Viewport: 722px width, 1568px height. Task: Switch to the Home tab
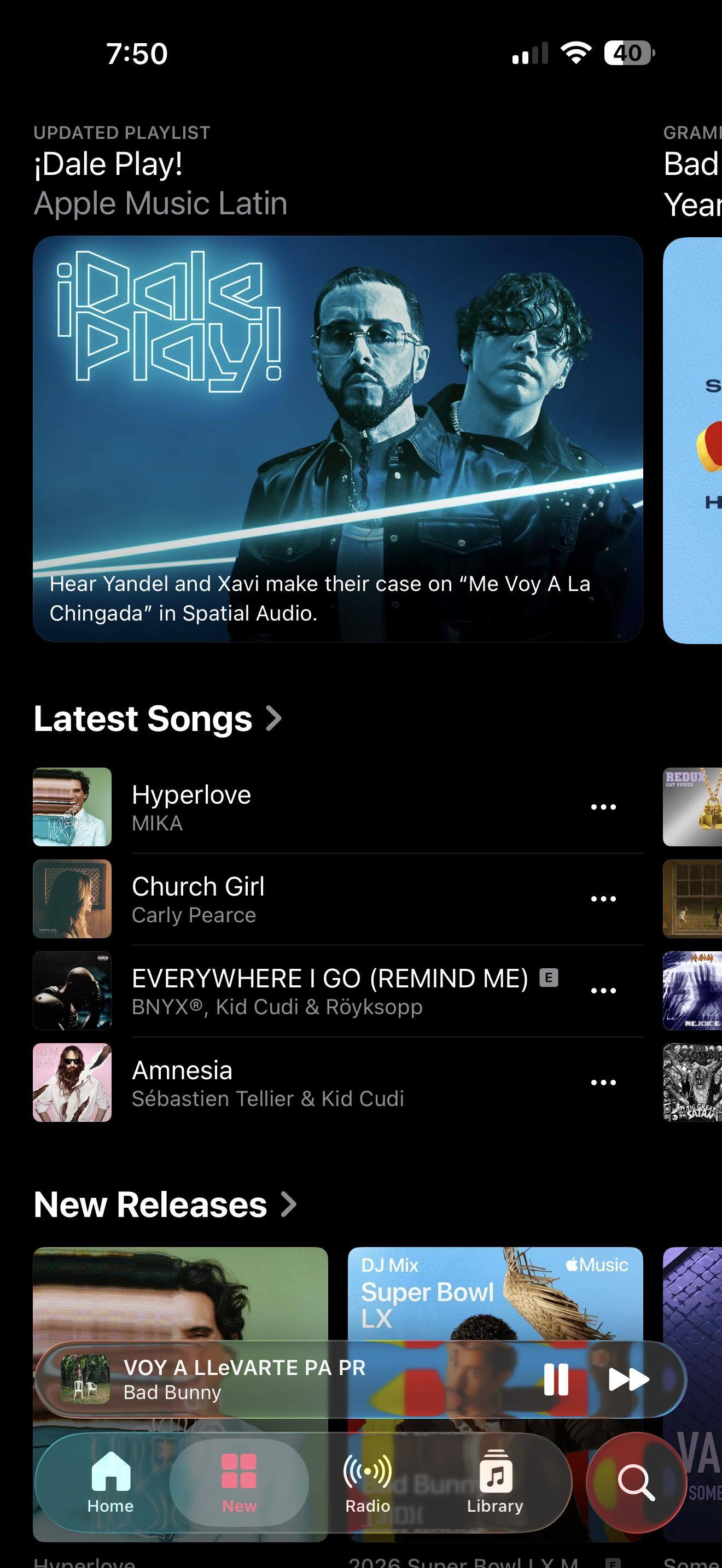point(110,1482)
